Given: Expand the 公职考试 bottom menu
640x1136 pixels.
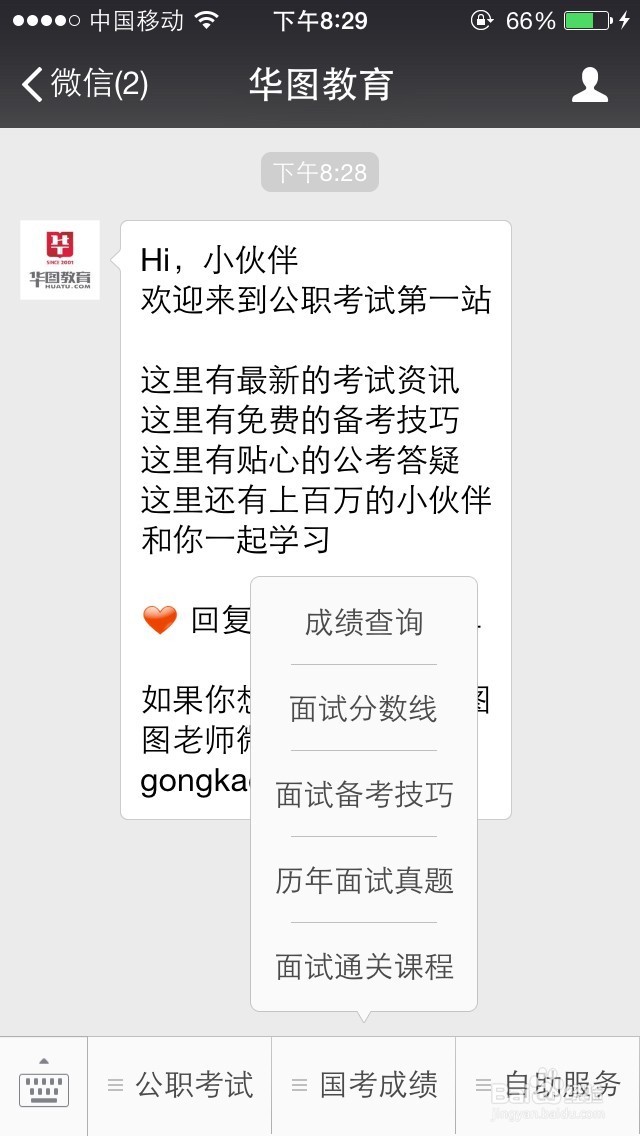Looking at the screenshot, I should coord(180,1085).
